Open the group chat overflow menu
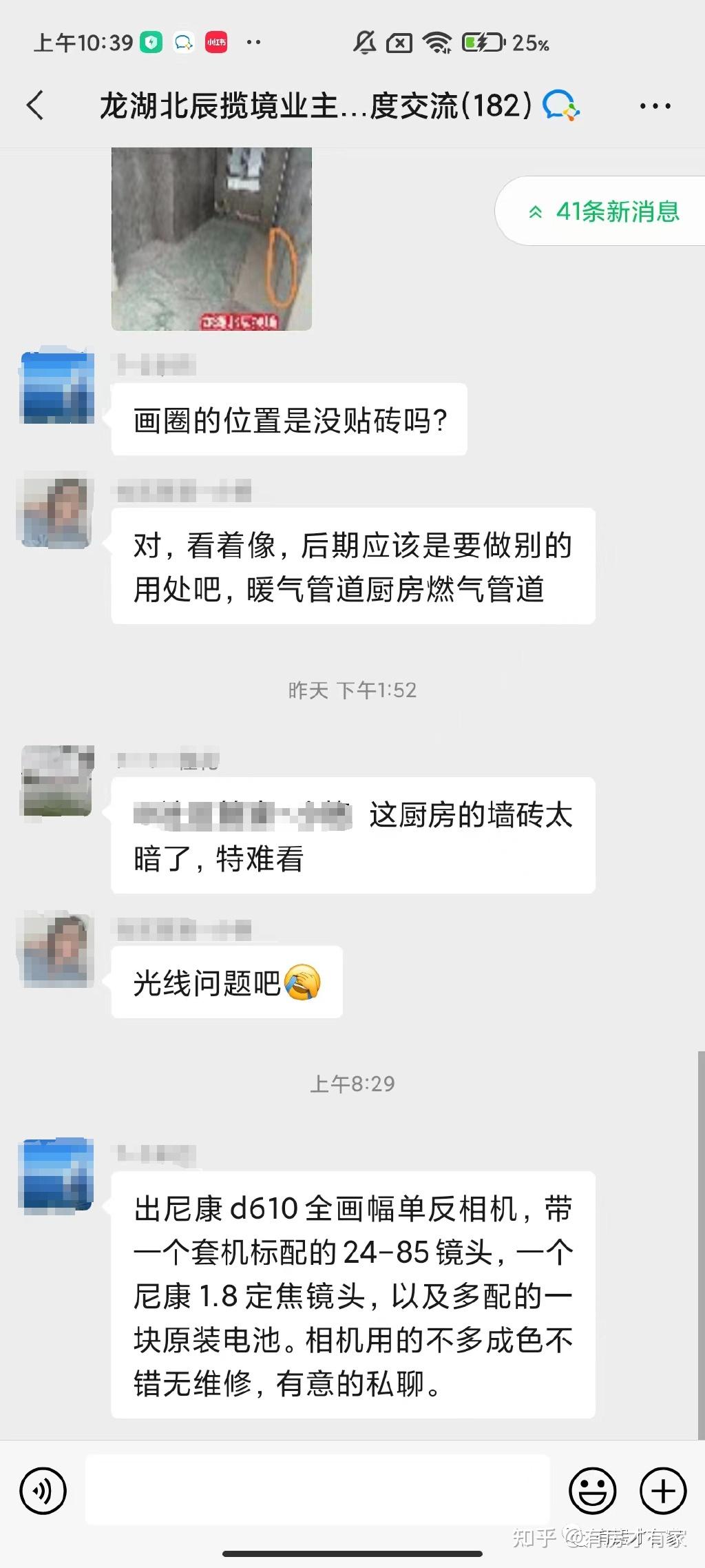Screen dimensions: 705x1568 point(655,106)
